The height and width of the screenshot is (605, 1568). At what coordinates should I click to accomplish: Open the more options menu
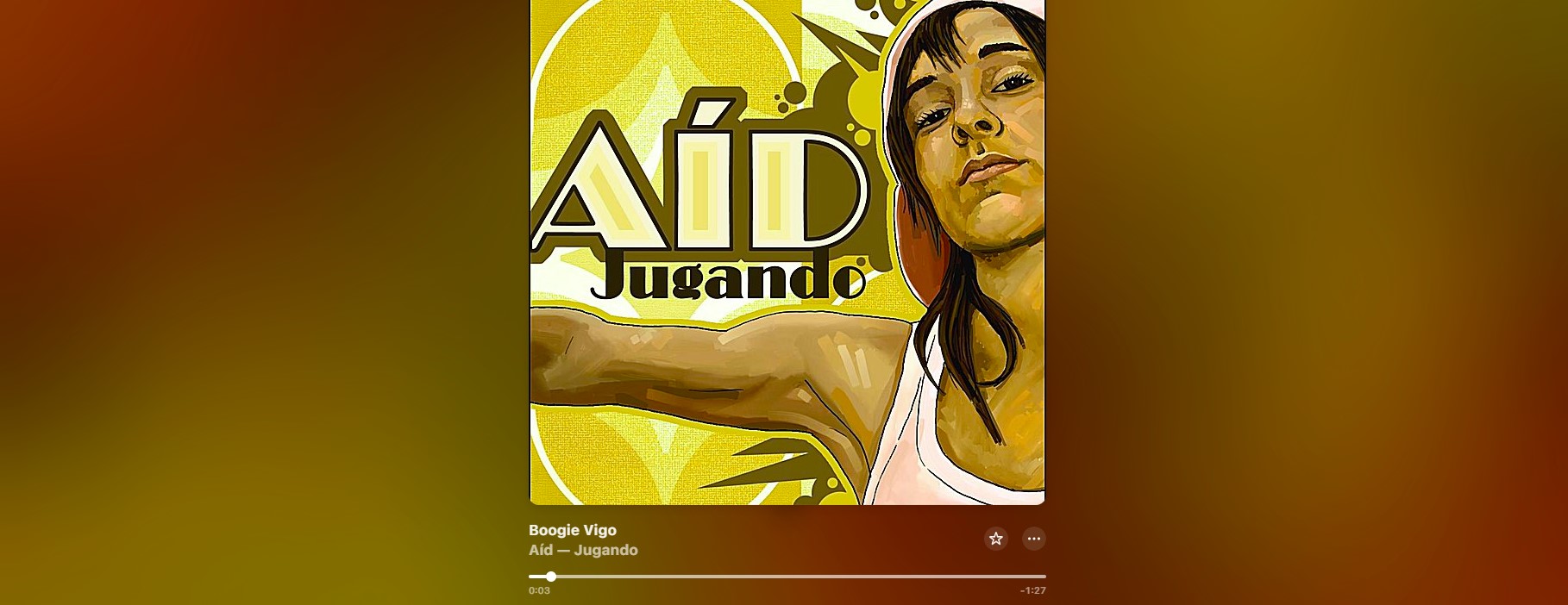[x=1034, y=539]
